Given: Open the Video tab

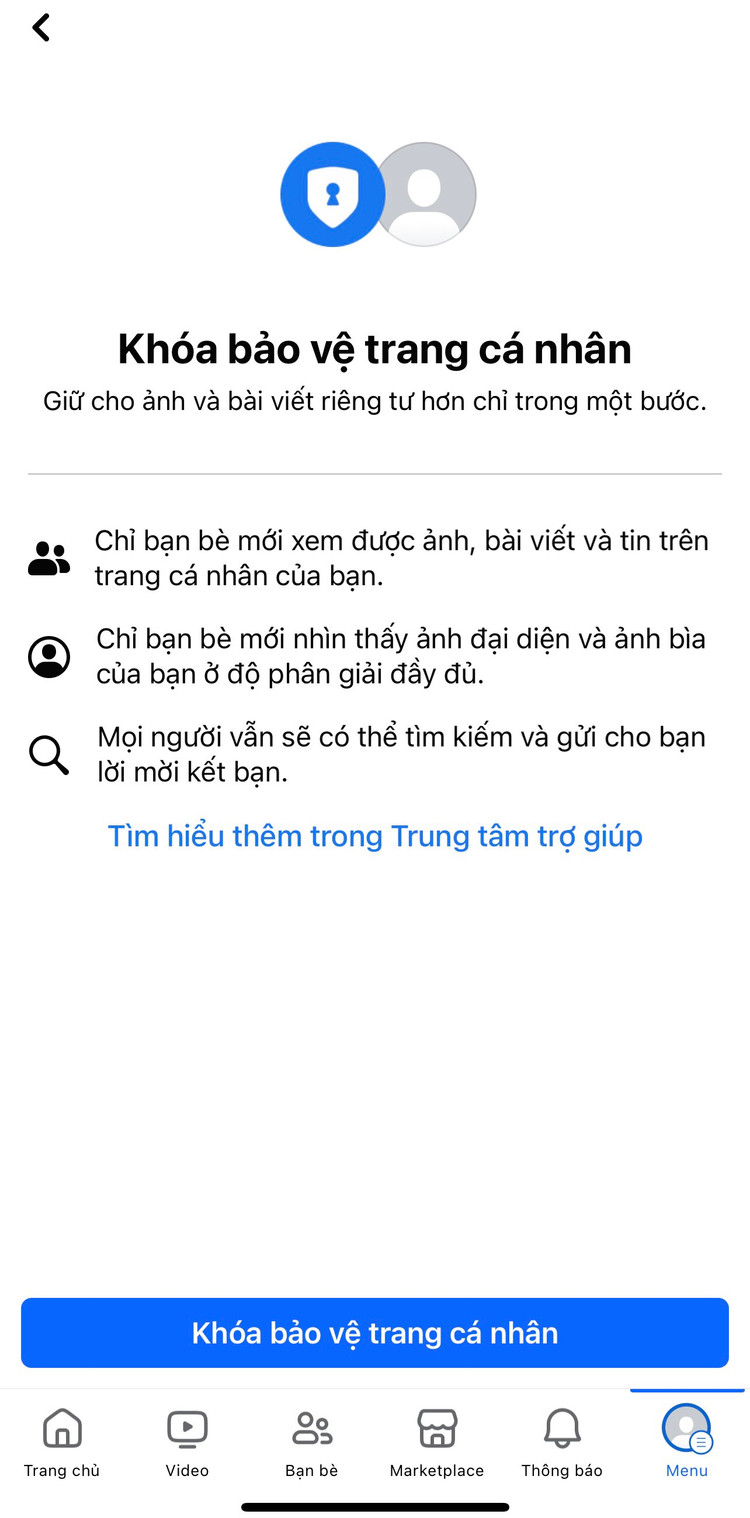Looking at the screenshot, I should tap(187, 1442).
